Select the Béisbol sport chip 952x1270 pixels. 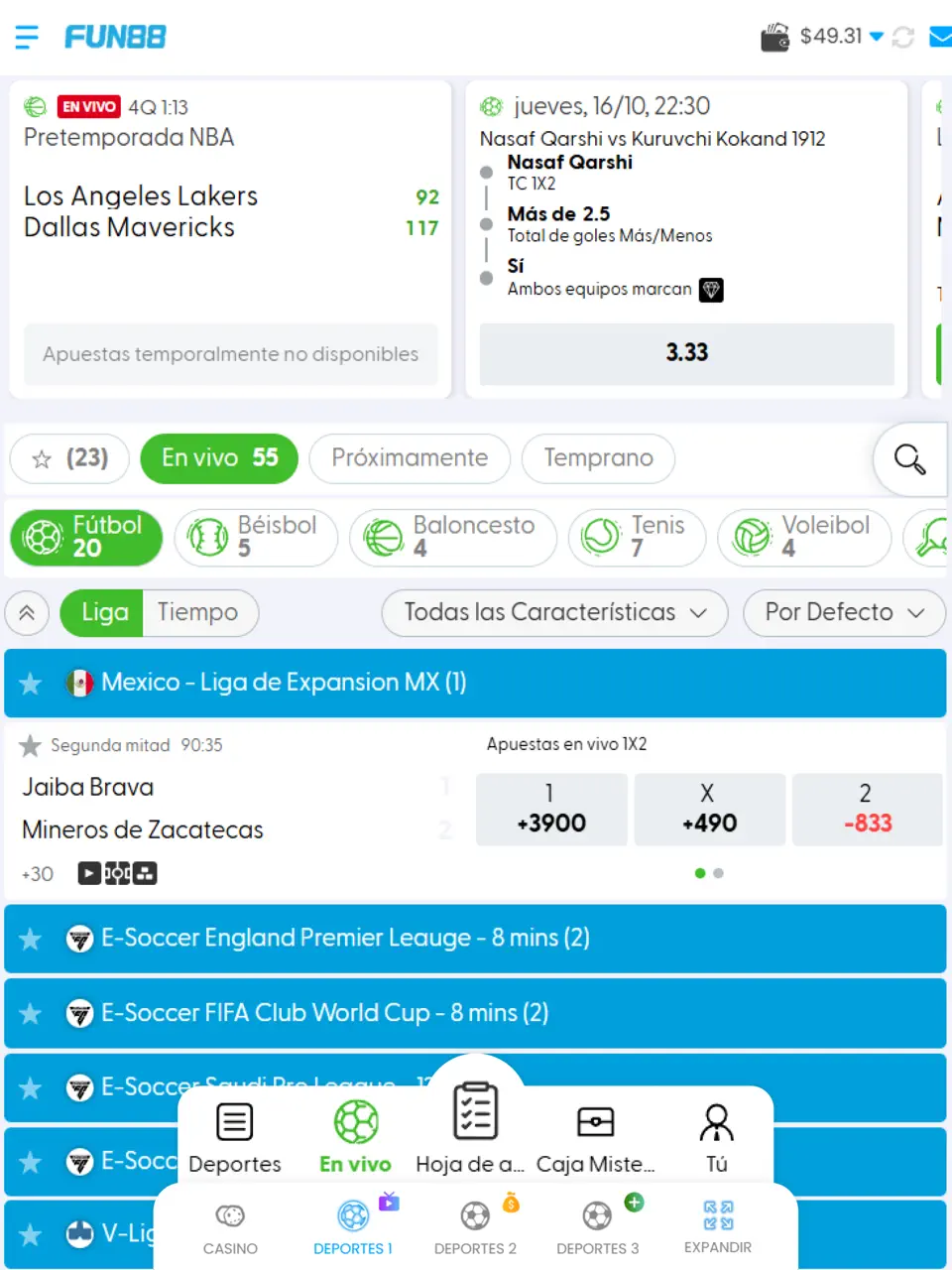256,537
